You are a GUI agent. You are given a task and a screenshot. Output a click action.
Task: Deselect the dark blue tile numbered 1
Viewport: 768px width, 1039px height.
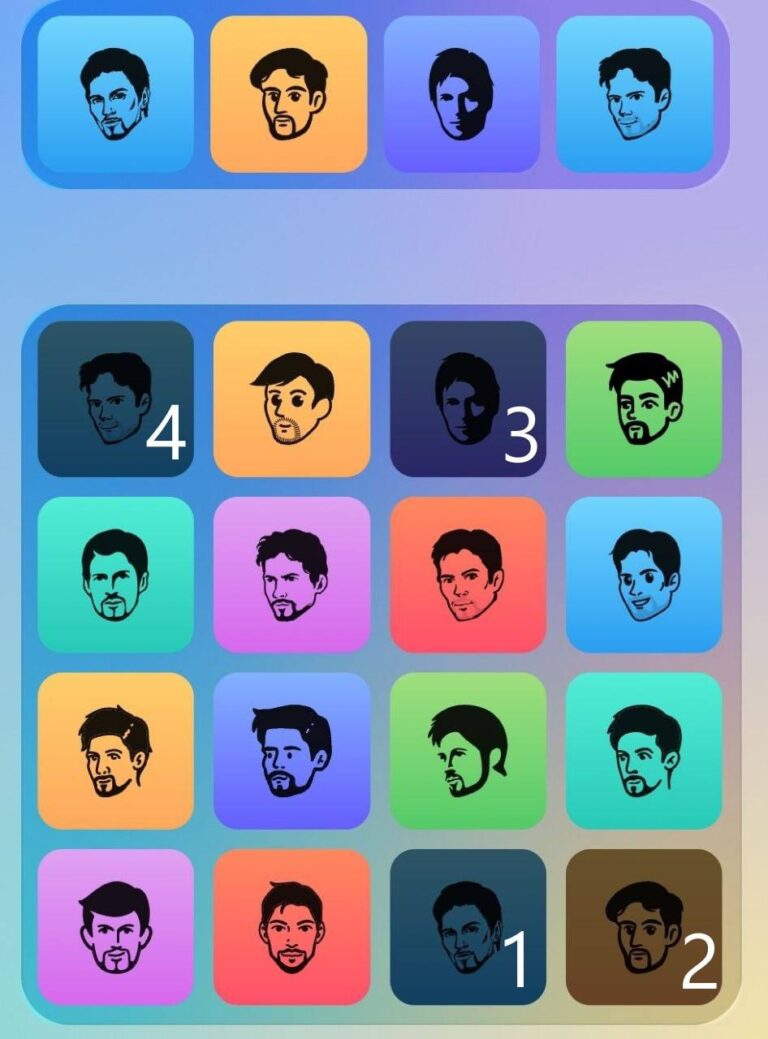pos(467,927)
